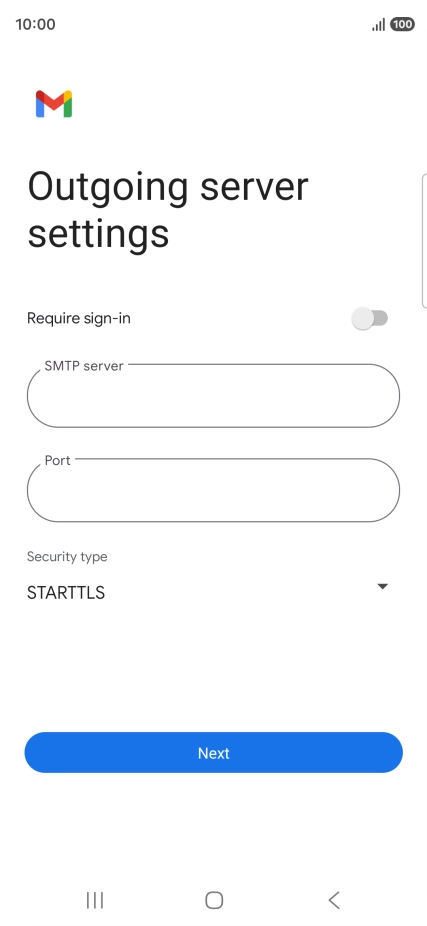Screen dimensions: 427x926
Task: Go back using the navigation bar
Action: click(334, 900)
